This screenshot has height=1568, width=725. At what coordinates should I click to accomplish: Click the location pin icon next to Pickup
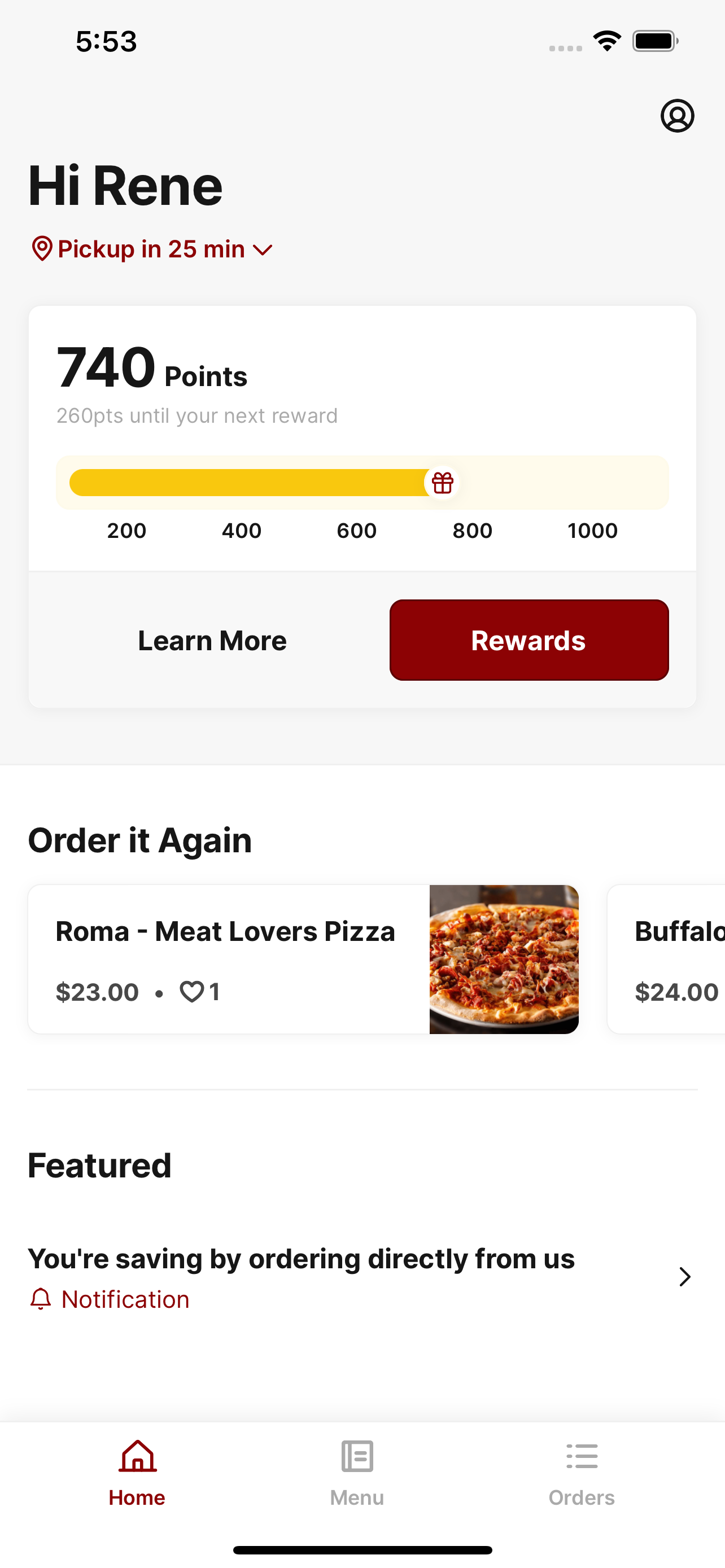(42, 248)
